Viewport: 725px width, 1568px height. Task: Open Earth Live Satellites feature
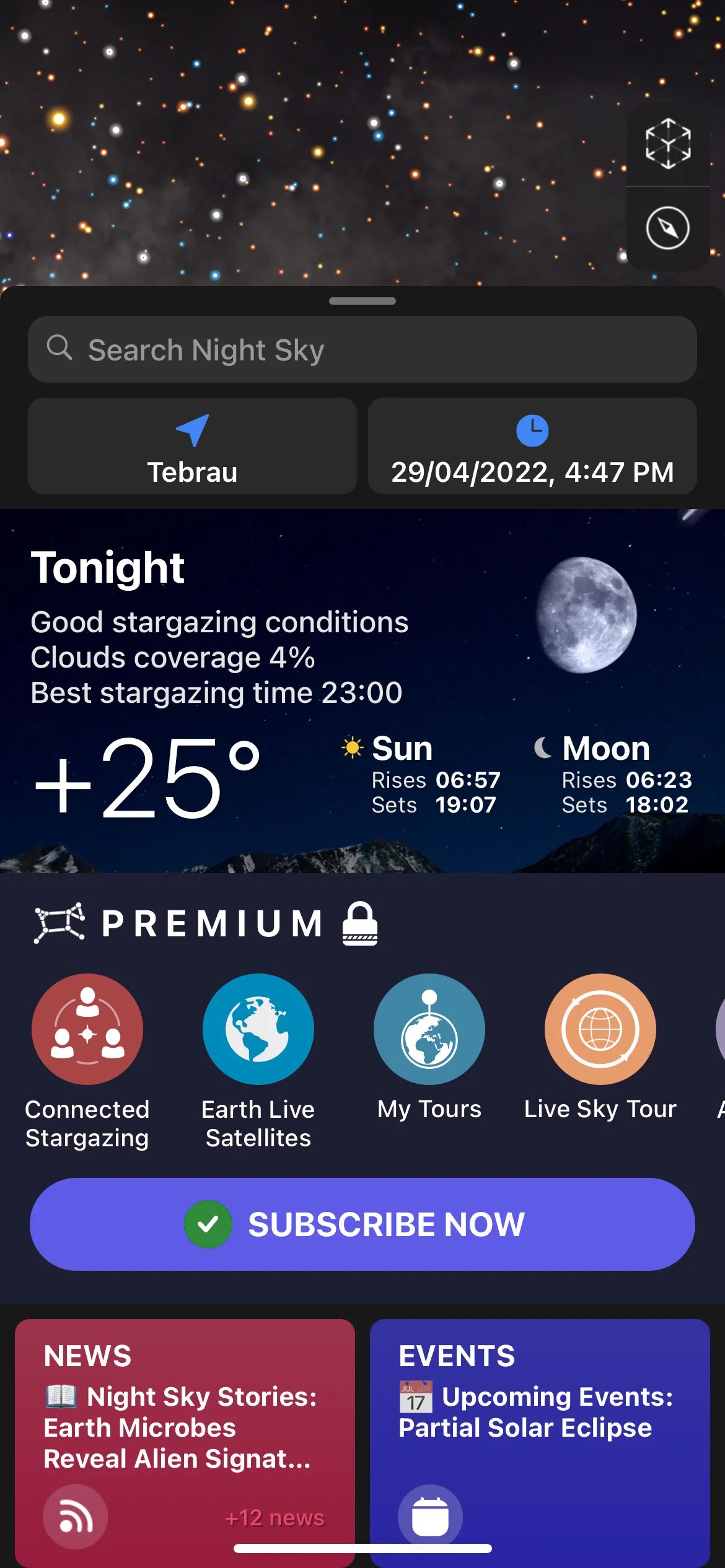coord(258,1028)
